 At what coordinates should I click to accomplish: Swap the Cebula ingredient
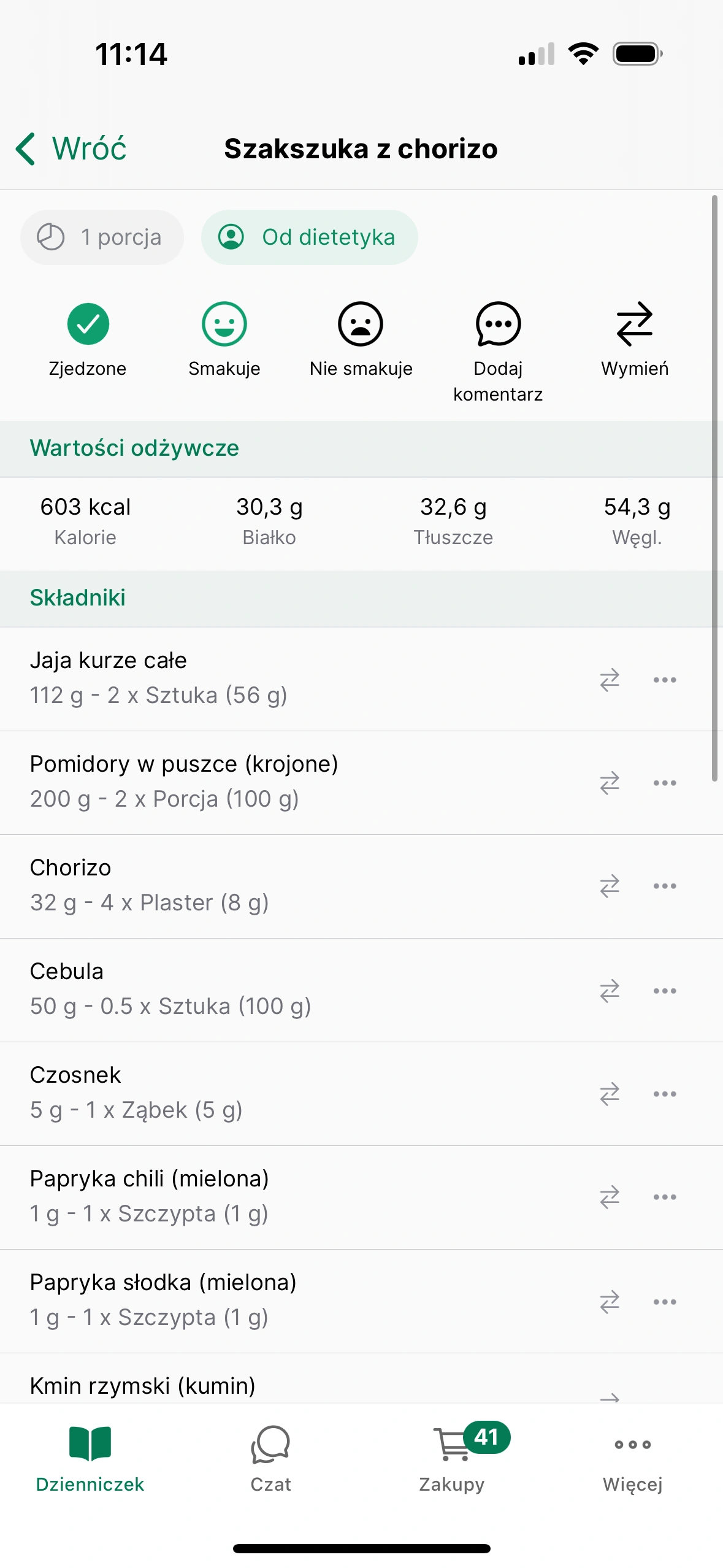click(610, 991)
